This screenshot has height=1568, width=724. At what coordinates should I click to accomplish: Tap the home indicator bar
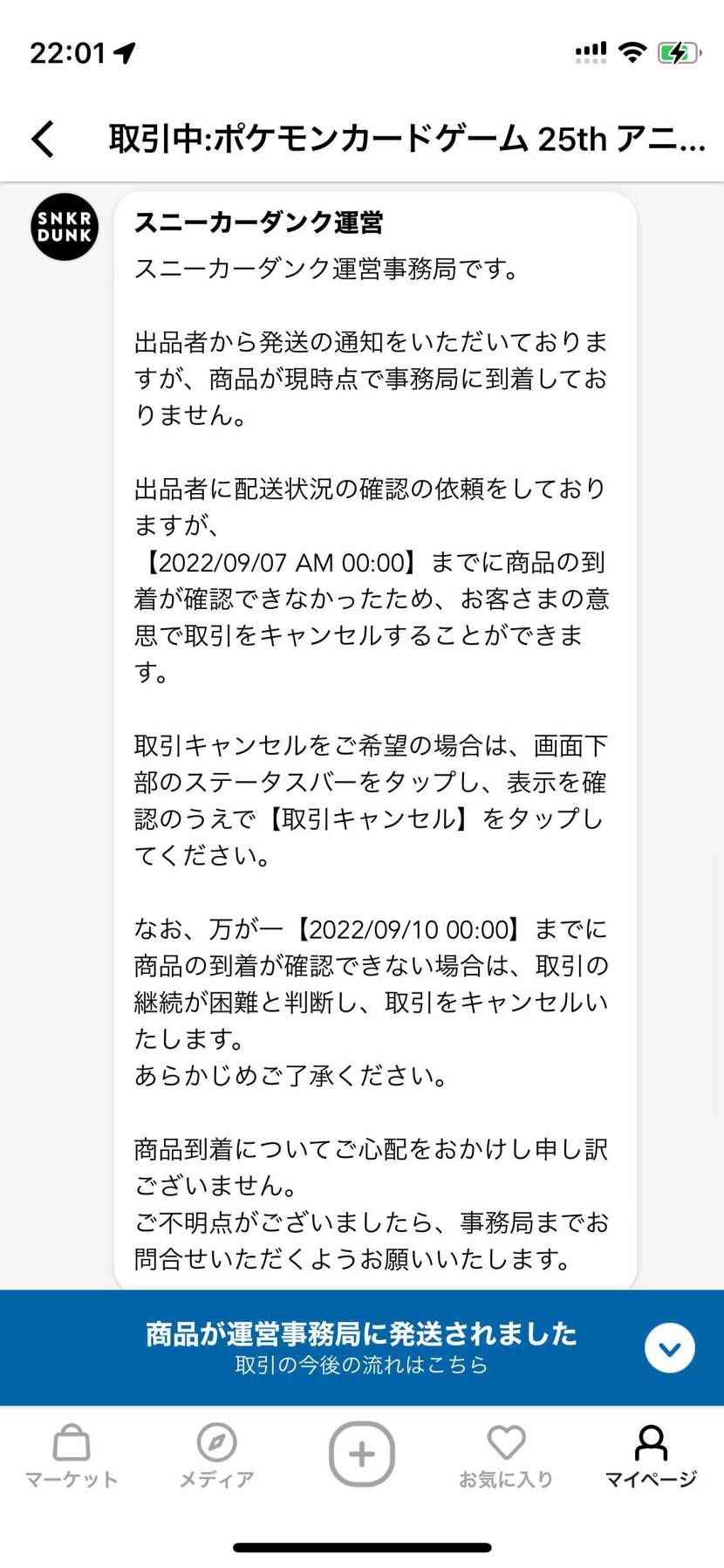[x=362, y=1544]
